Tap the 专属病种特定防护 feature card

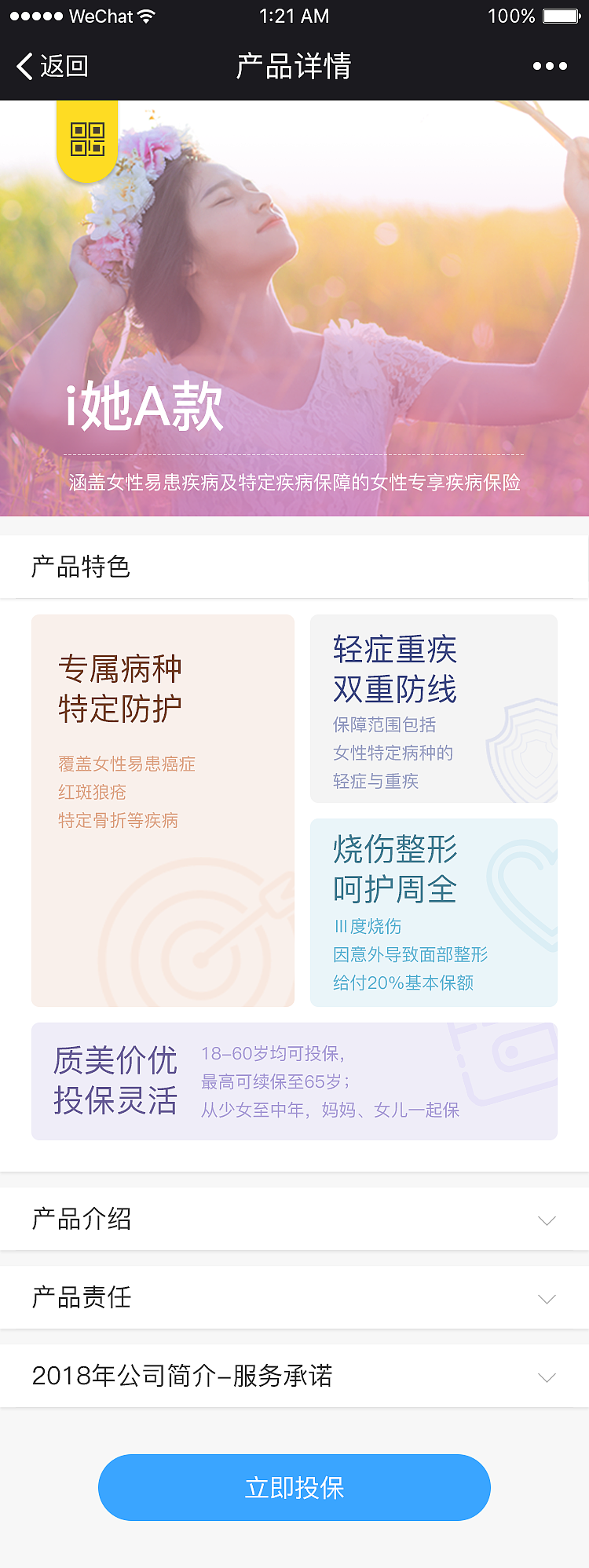(163, 808)
